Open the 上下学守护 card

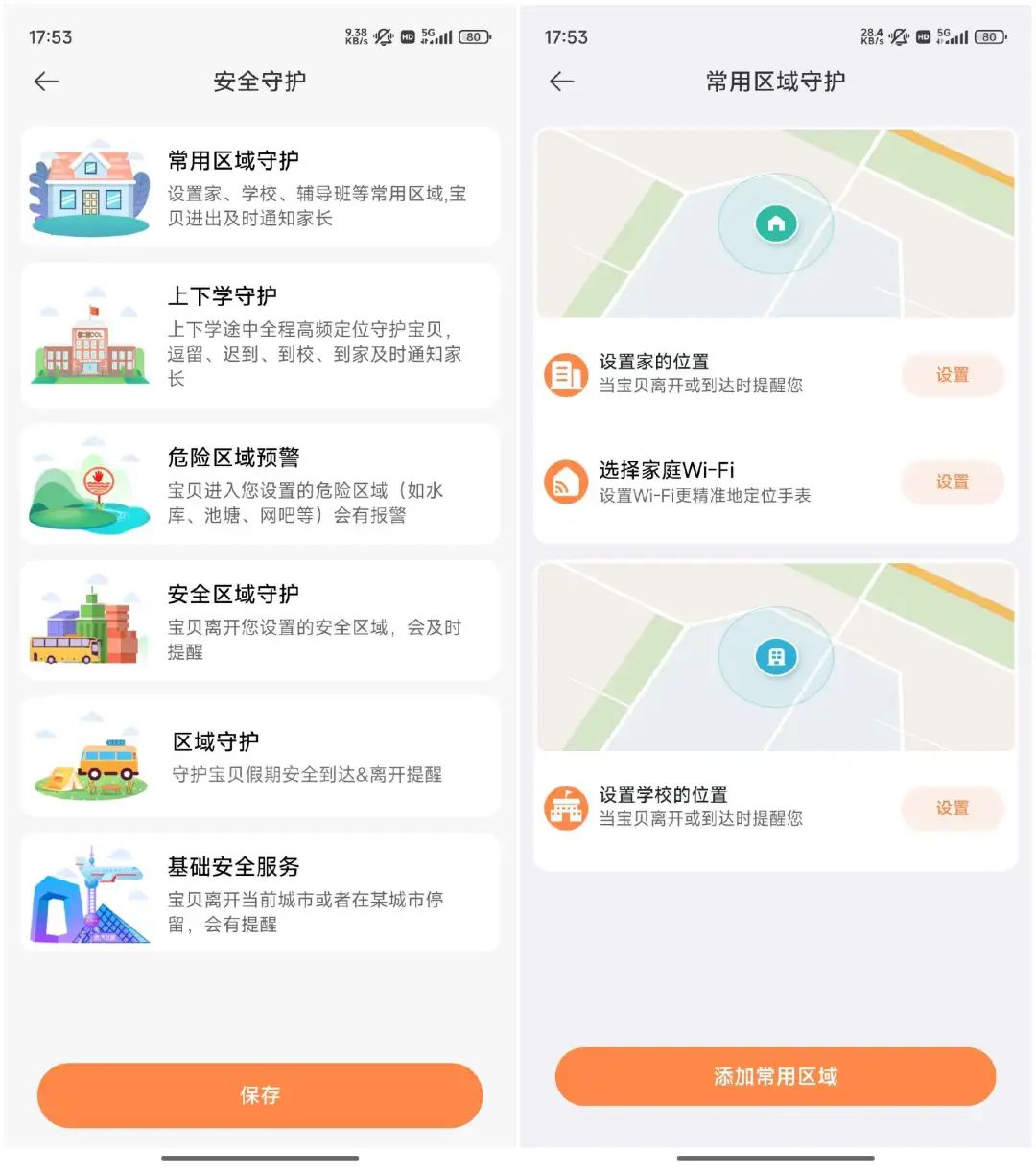[x=260, y=336]
